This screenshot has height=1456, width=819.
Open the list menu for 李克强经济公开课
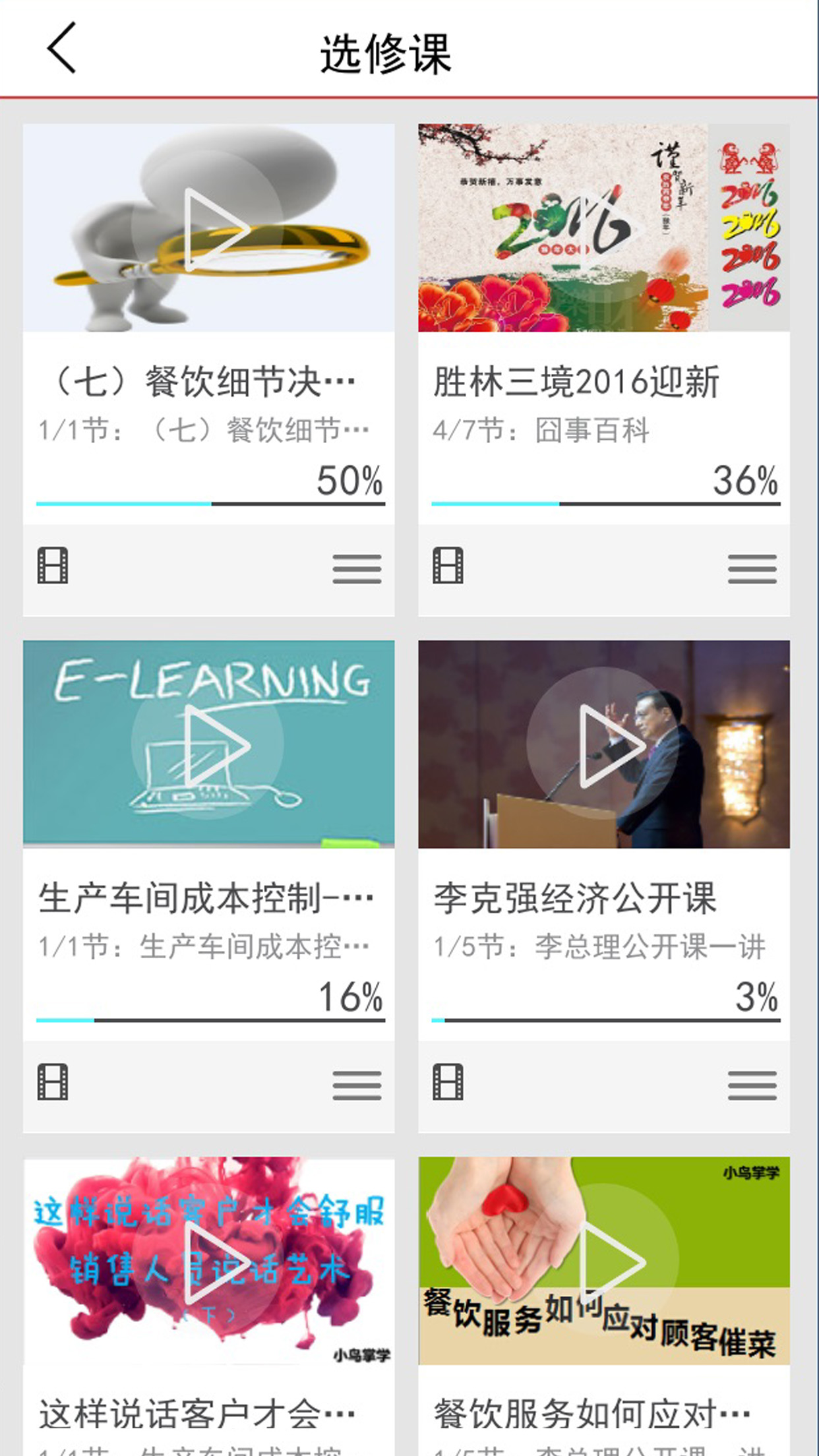pos(752,1085)
